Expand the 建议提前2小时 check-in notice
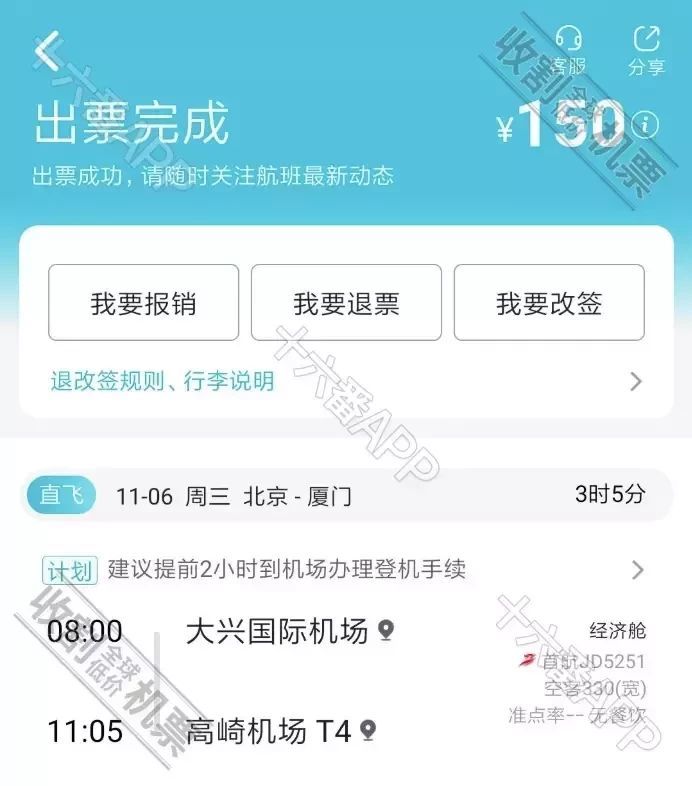The width and height of the screenshot is (692, 786). pos(636,570)
